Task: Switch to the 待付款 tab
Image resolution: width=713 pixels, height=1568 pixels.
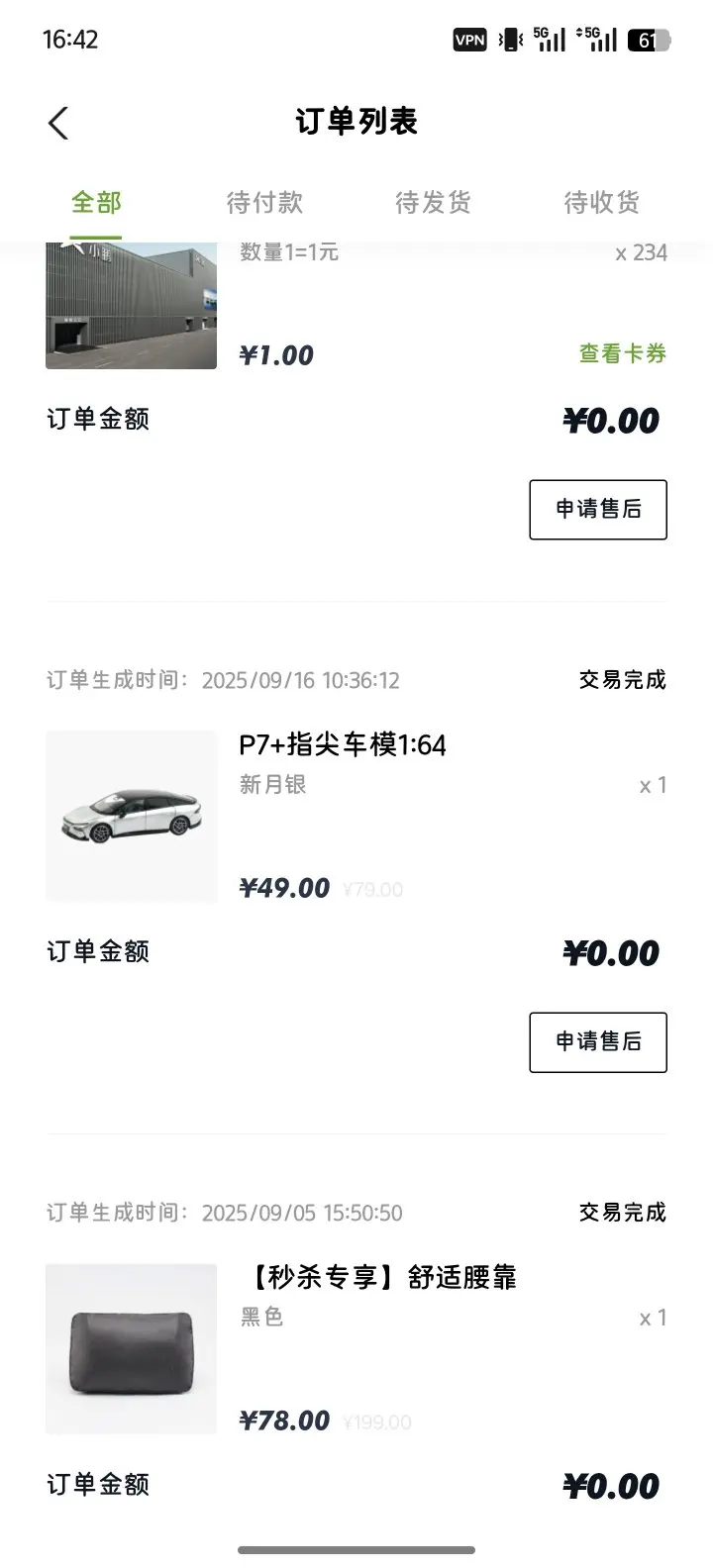Action: tap(264, 203)
